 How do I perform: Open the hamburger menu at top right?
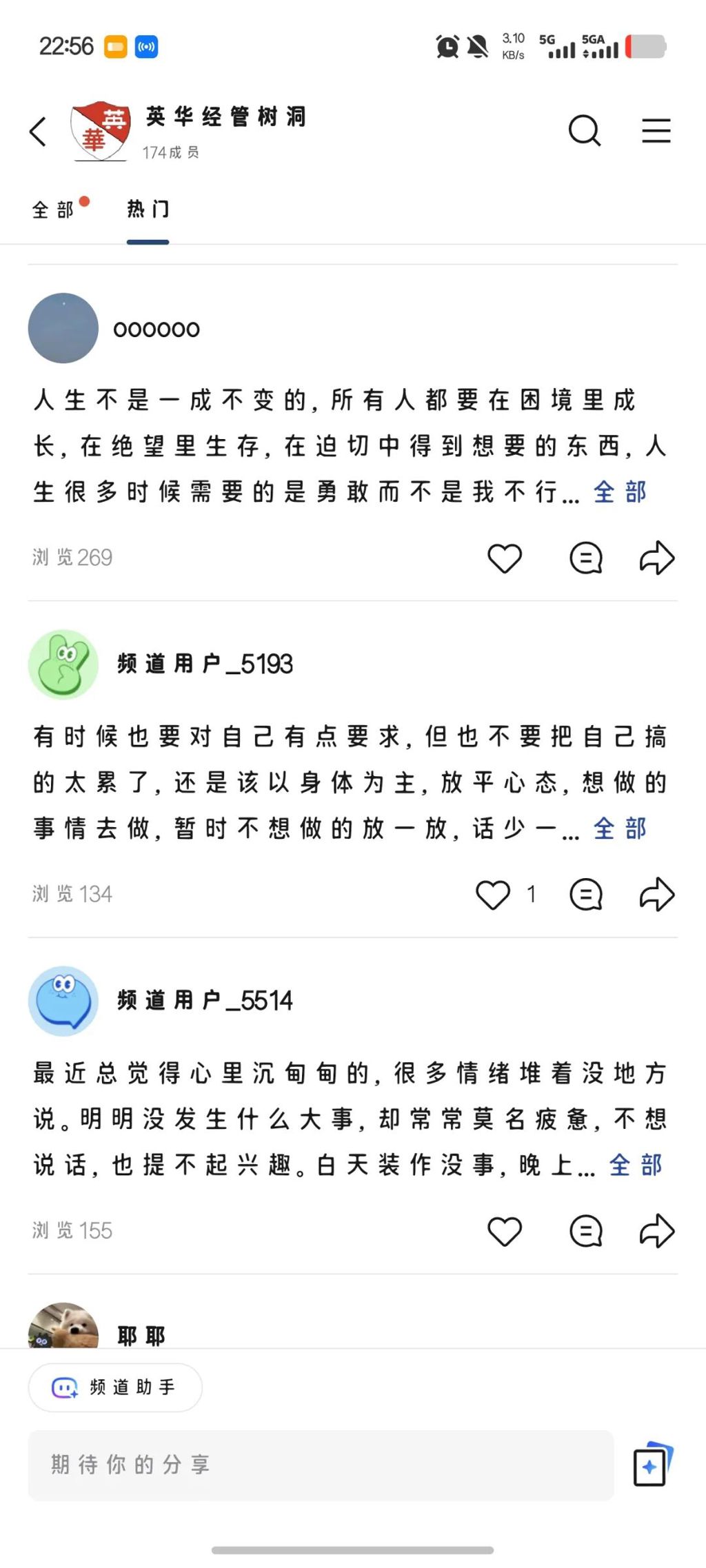tap(656, 130)
